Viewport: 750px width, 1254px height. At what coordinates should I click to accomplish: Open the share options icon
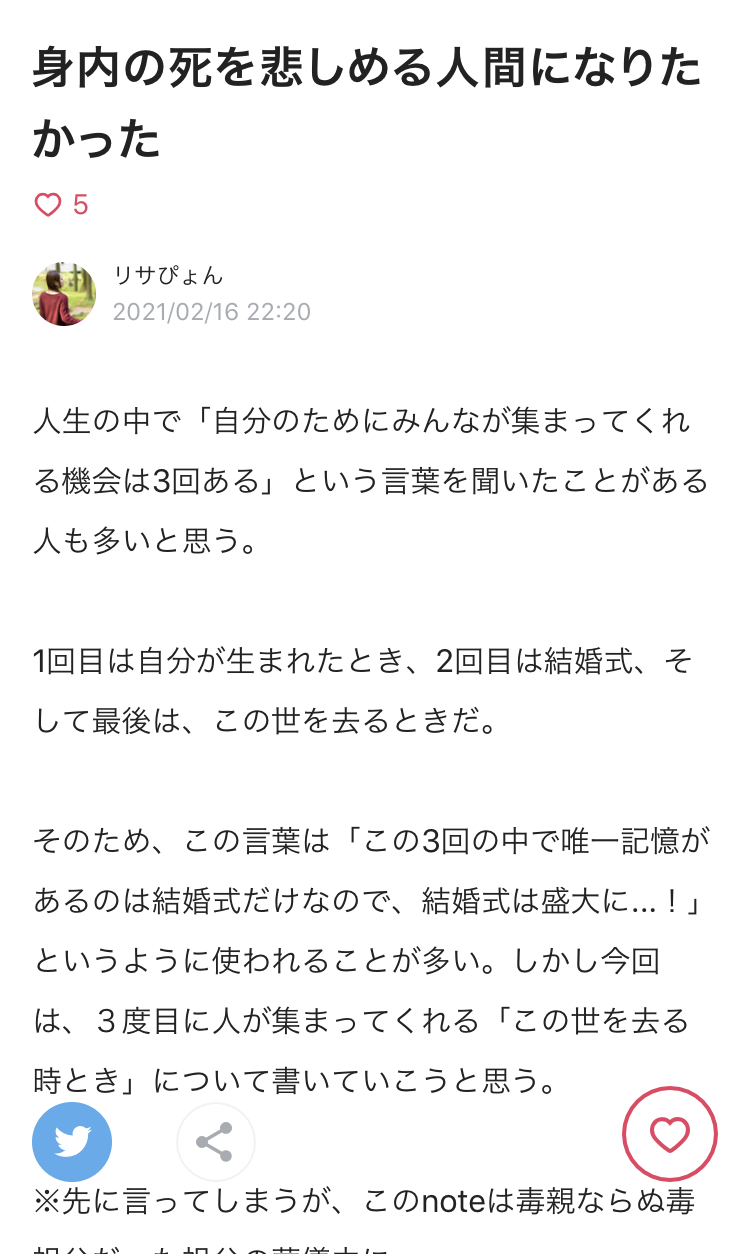216,1142
